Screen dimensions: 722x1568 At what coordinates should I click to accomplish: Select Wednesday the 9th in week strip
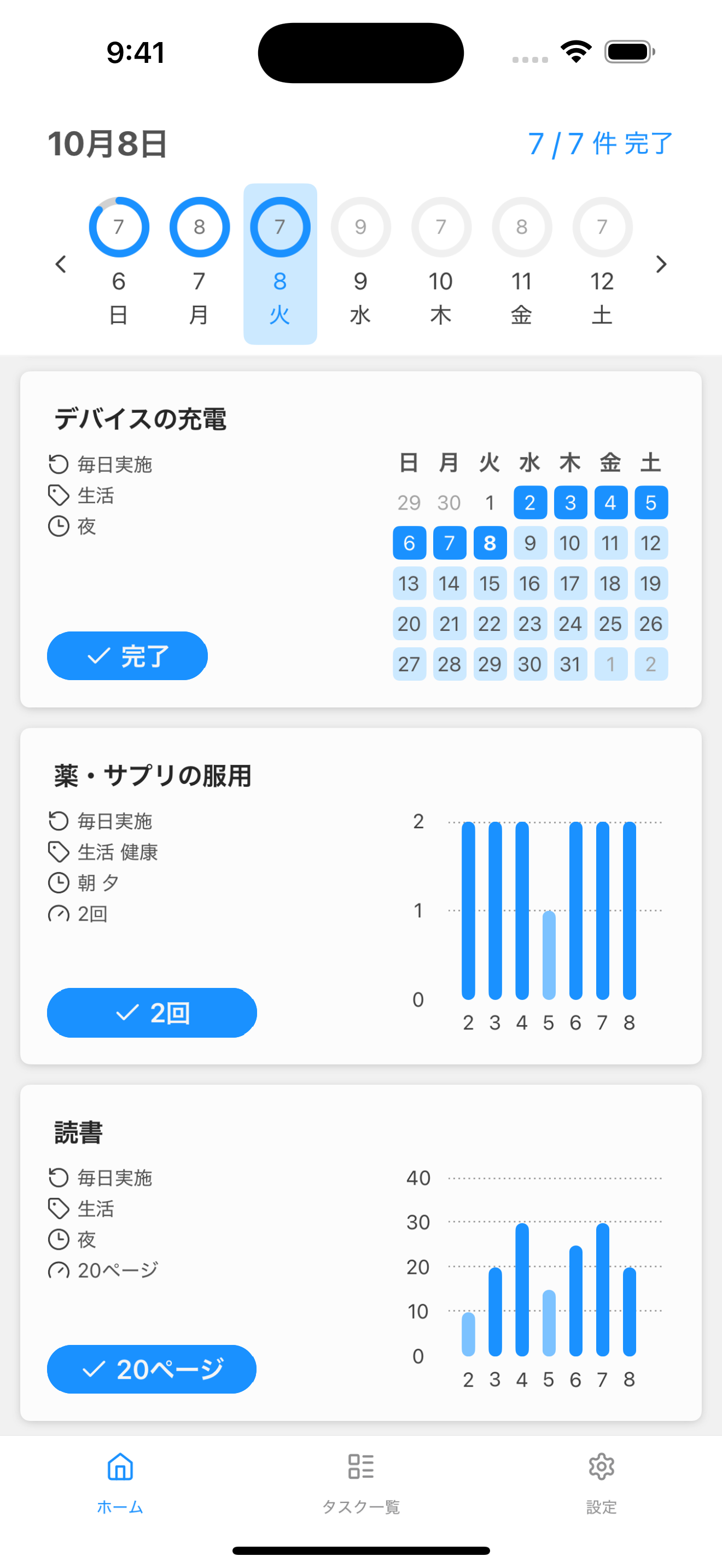coord(360,263)
